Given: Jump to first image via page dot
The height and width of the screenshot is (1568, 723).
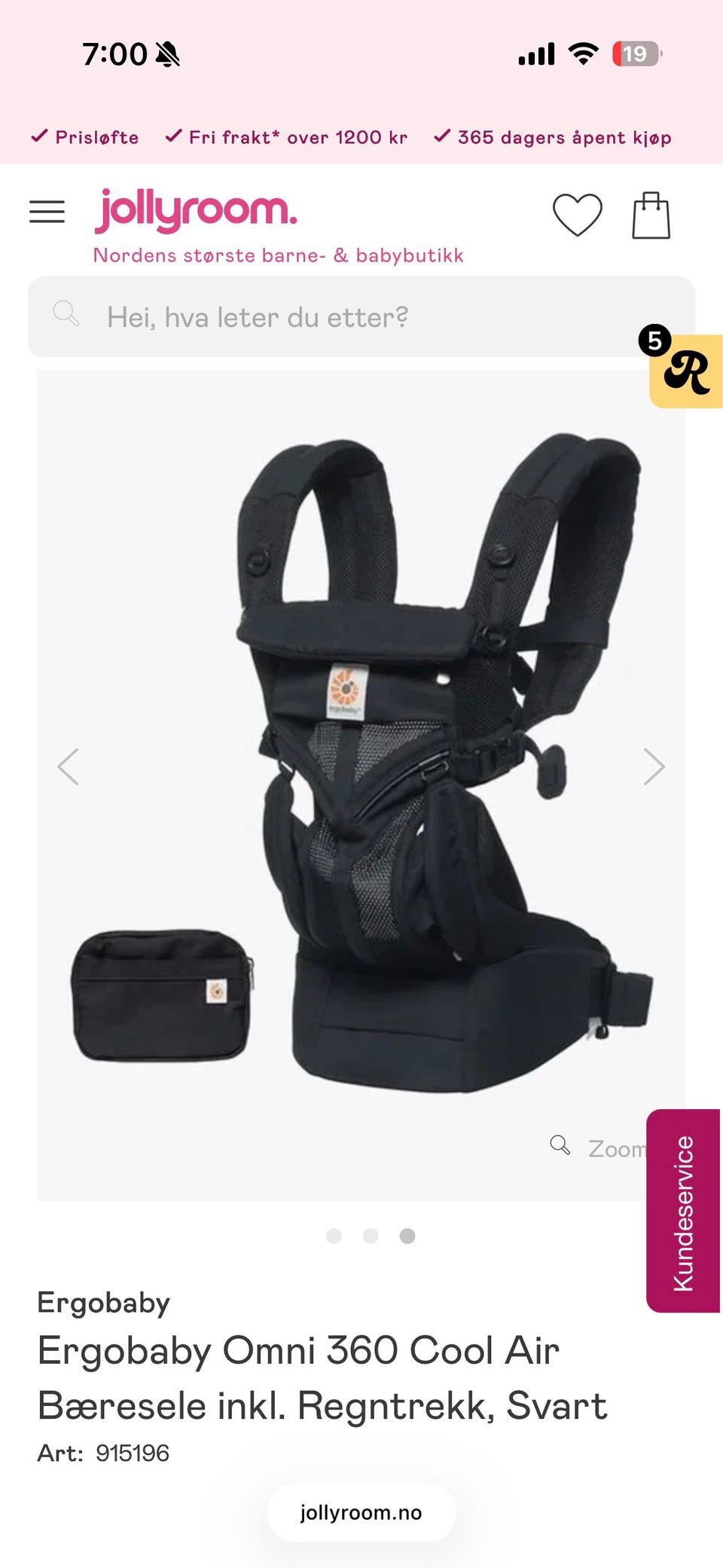Looking at the screenshot, I should click(334, 1236).
